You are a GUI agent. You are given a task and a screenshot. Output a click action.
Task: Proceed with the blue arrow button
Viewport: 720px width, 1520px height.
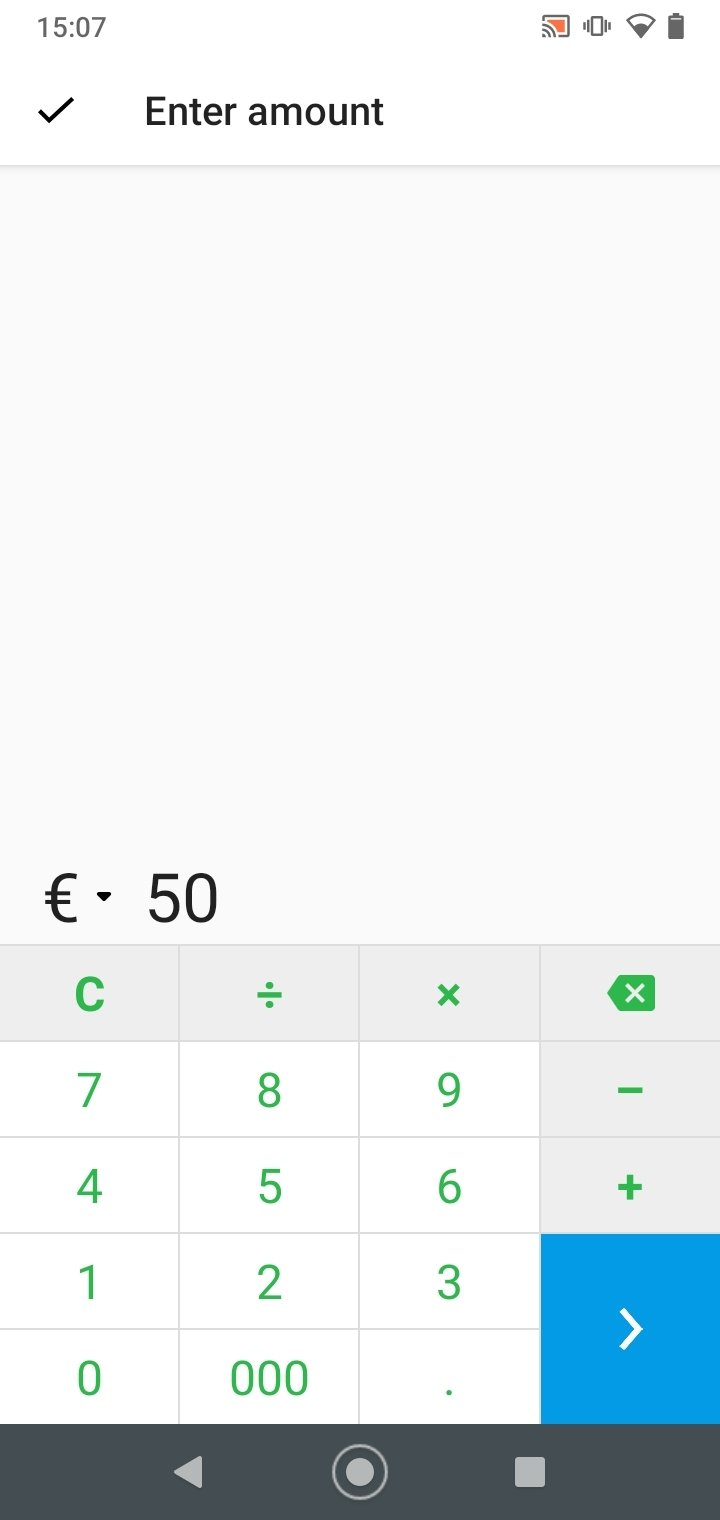(630, 1329)
